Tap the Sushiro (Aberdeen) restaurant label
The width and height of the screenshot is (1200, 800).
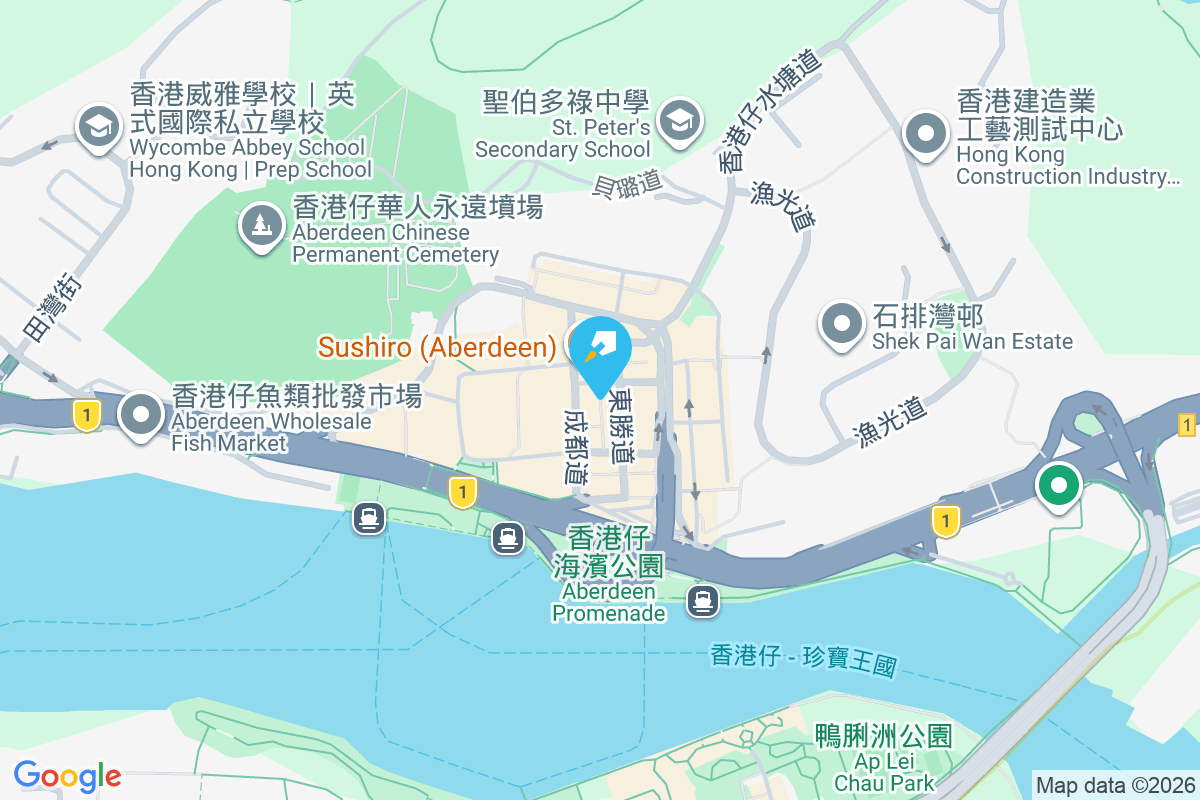tap(437, 347)
